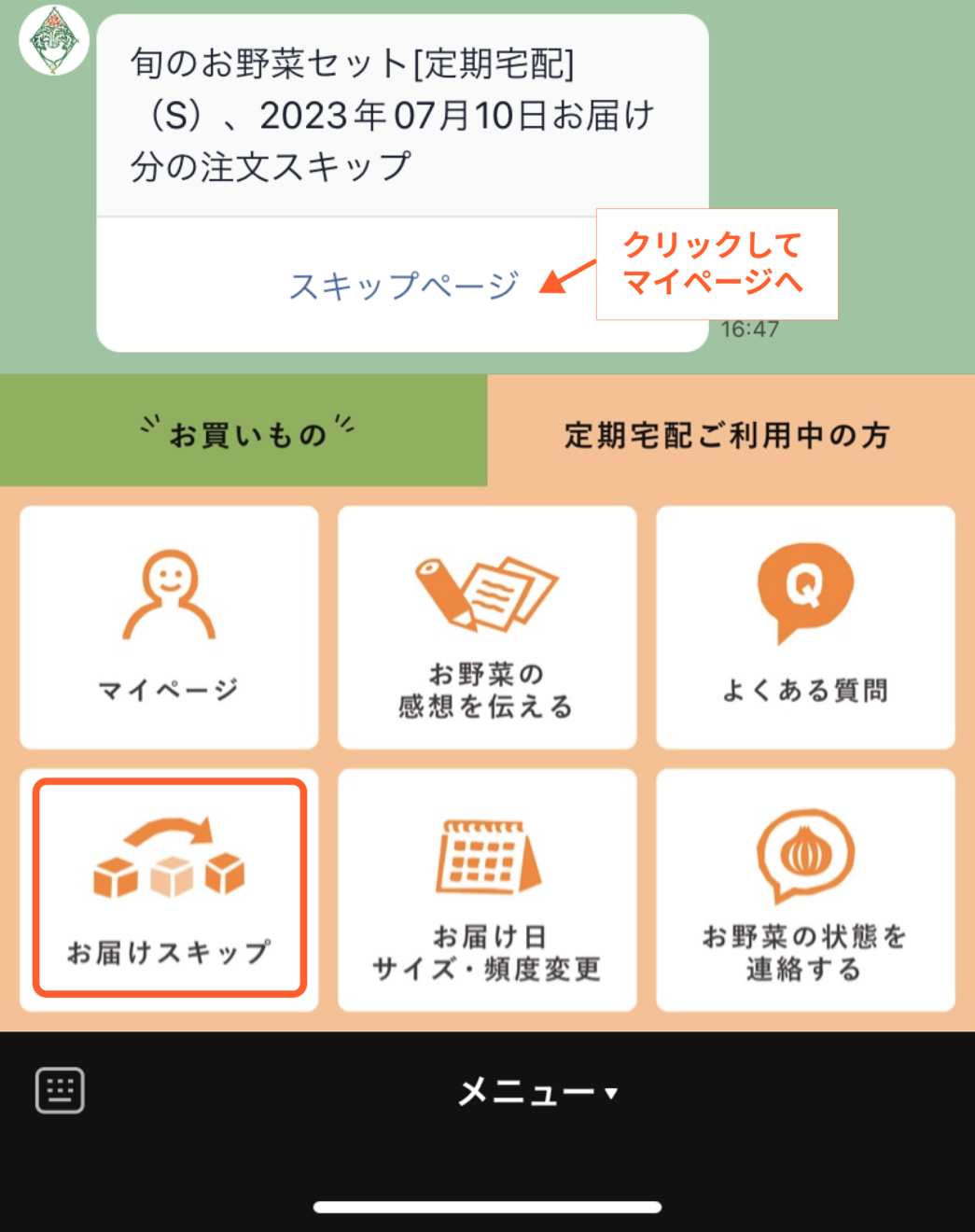
Task: Tap お野菜の状態を連絡する tile
Action: [805, 889]
